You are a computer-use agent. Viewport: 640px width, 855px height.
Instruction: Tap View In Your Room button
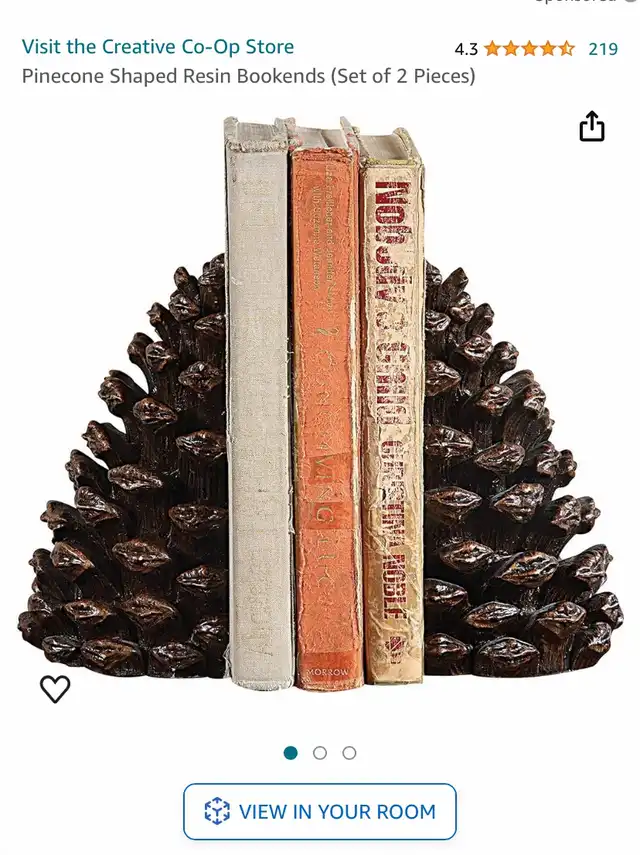[x=319, y=811]
